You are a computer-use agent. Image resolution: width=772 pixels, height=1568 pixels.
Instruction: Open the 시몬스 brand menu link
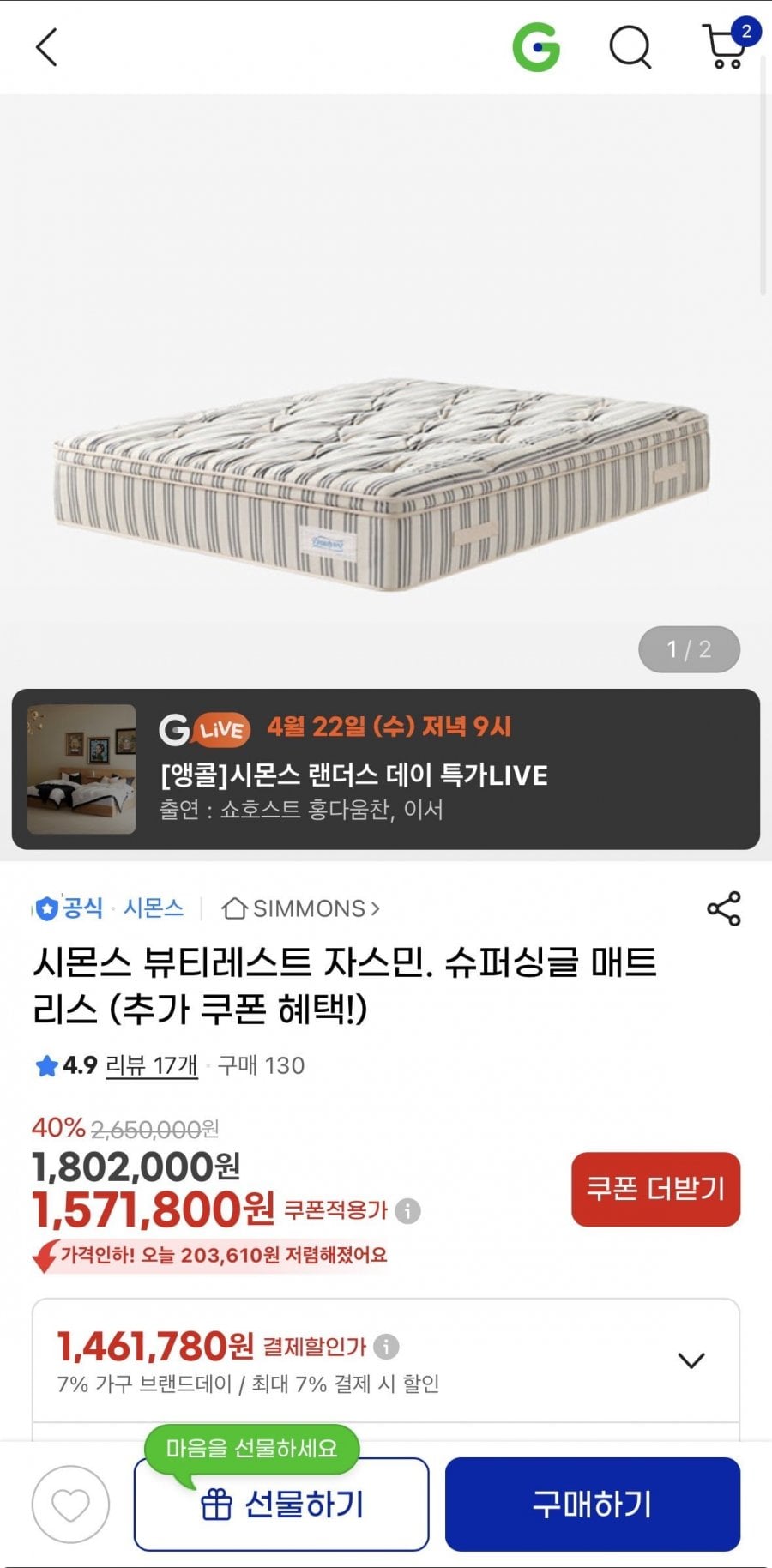point(154,909)
